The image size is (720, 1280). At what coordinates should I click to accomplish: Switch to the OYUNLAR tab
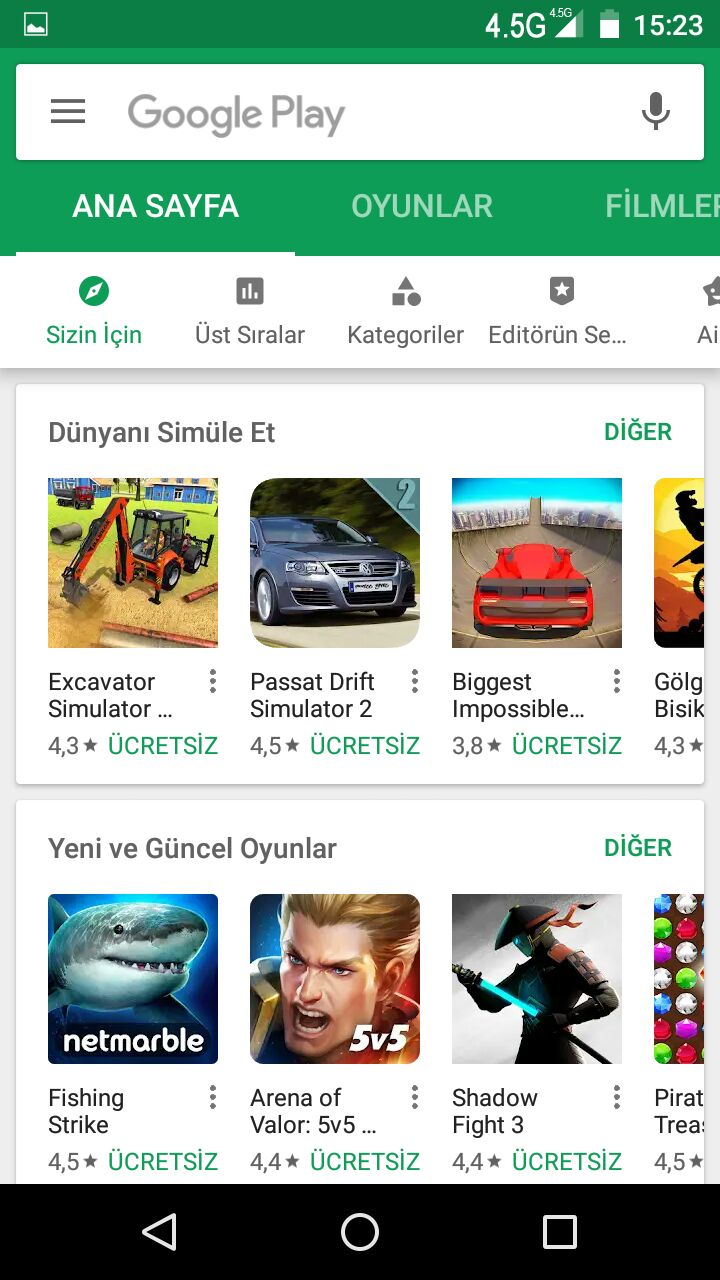tap(421, 206)
